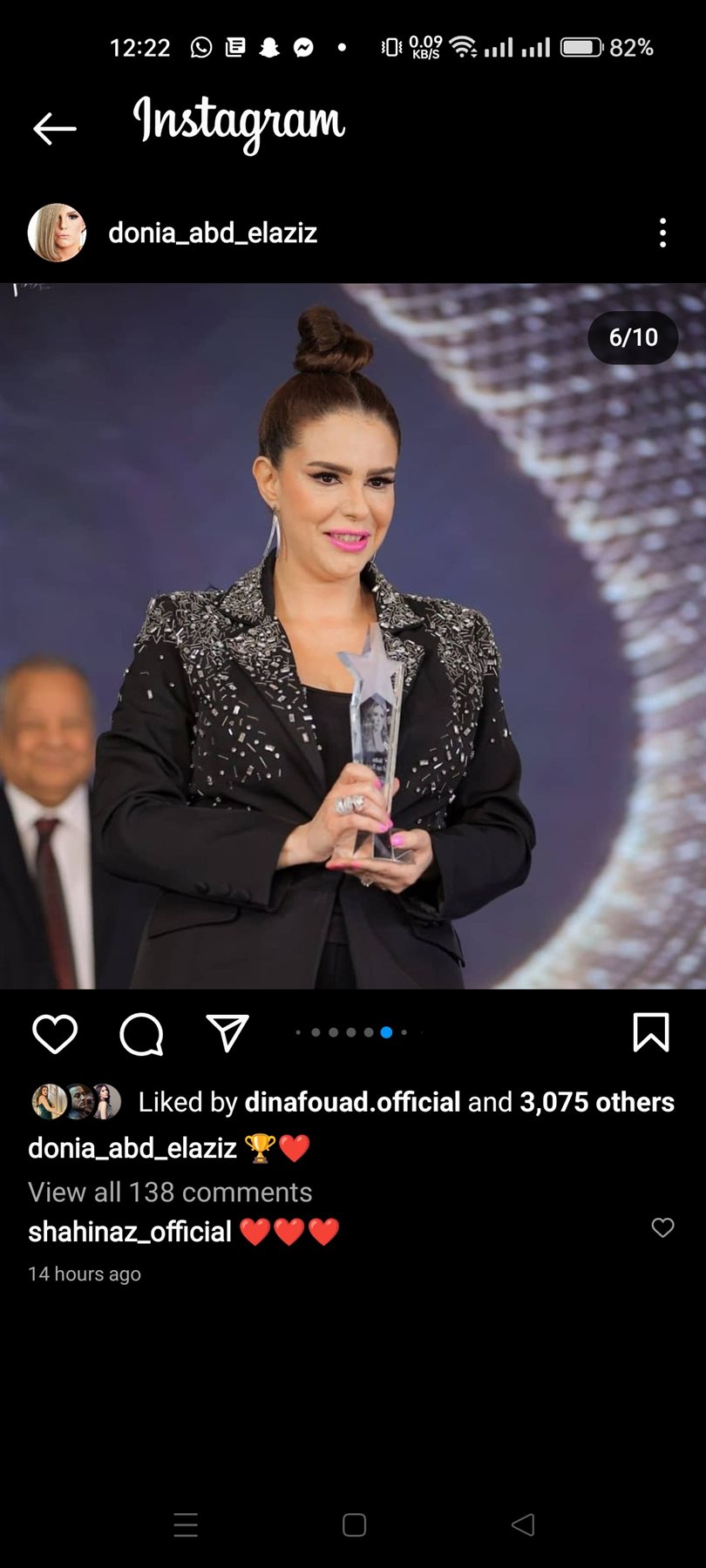706x1568 pixels.
Task: View the list of 3,075 others who liked
Action: pos(597,1102)
